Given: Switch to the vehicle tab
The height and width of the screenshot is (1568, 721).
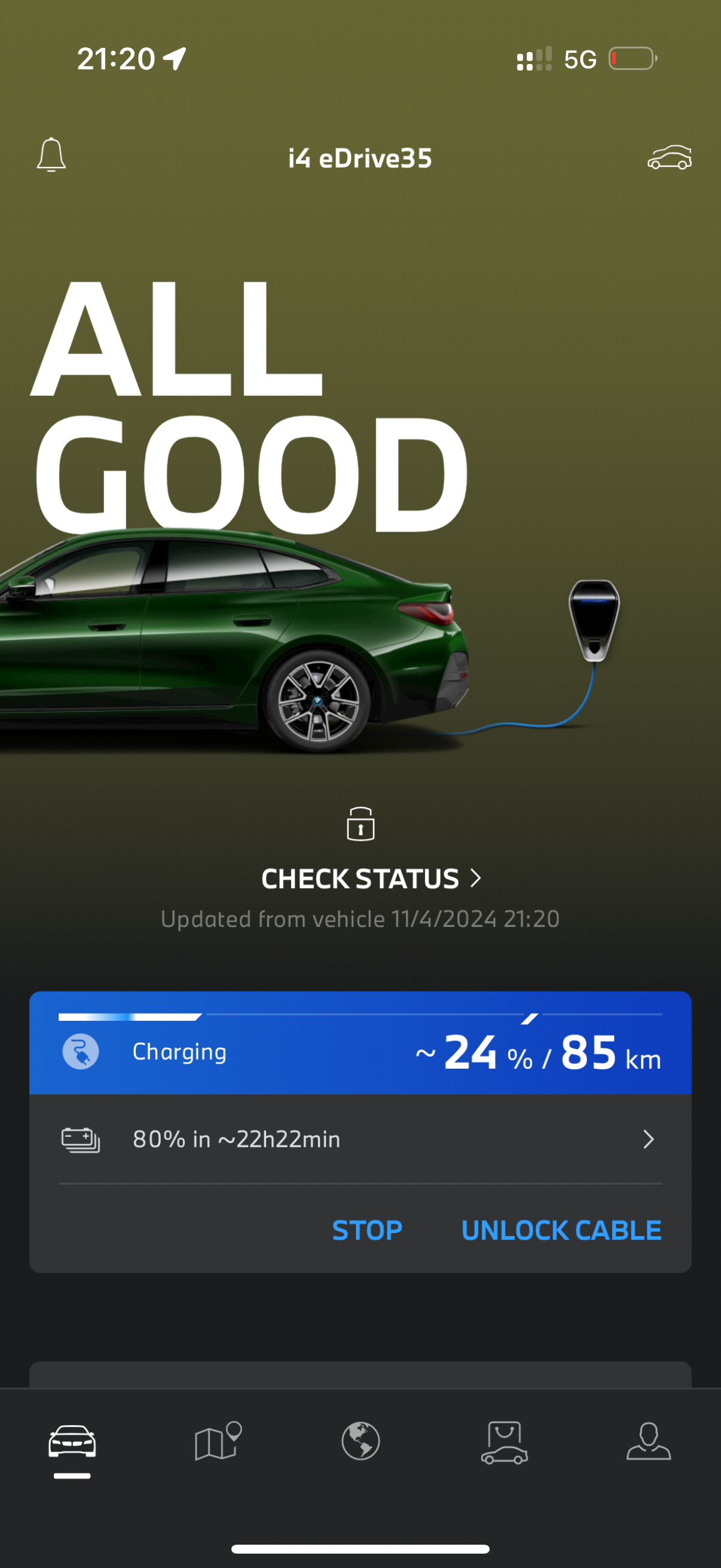Looking at the screenshot, I should click(x=72, y=1441).
